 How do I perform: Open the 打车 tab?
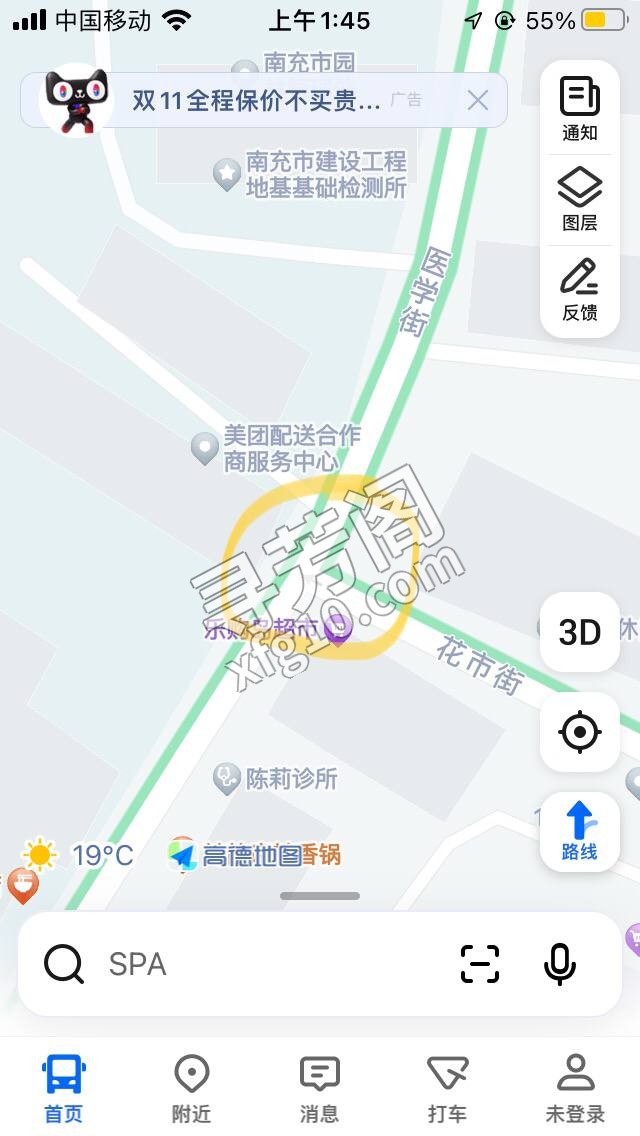(x=447, y=1089)
